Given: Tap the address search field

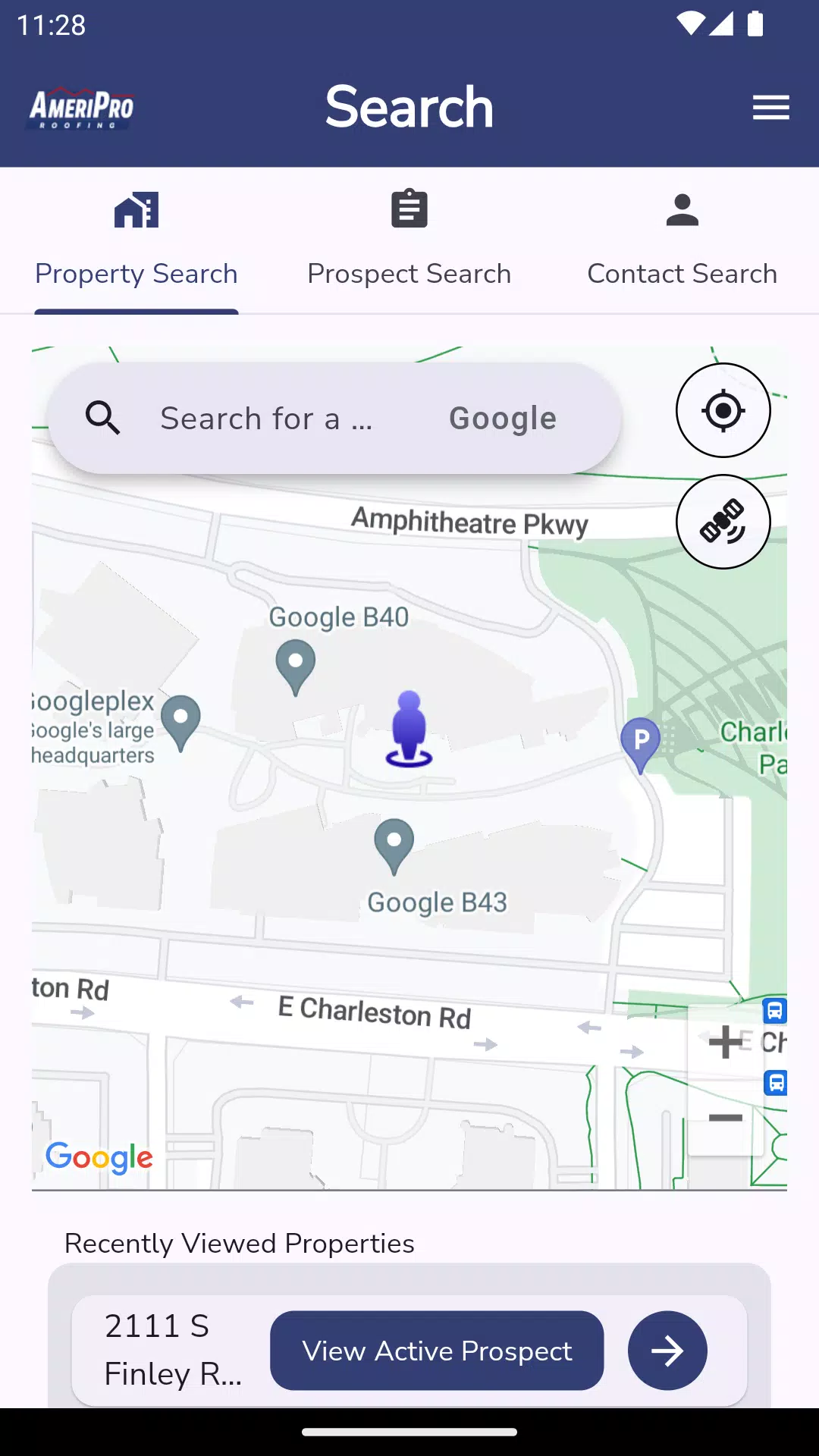Looking at the screenshot, I should click(x=334, y=419).
